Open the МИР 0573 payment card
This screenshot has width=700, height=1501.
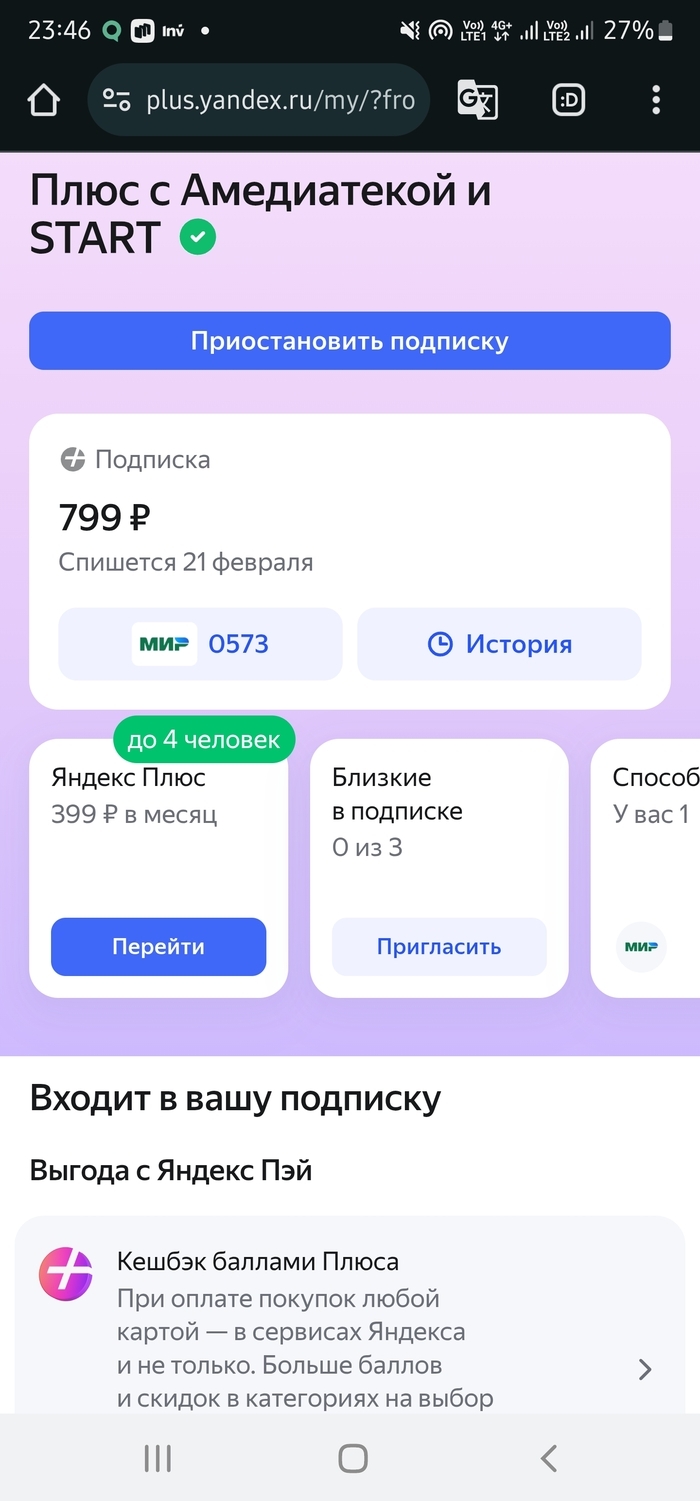[200, 644]
